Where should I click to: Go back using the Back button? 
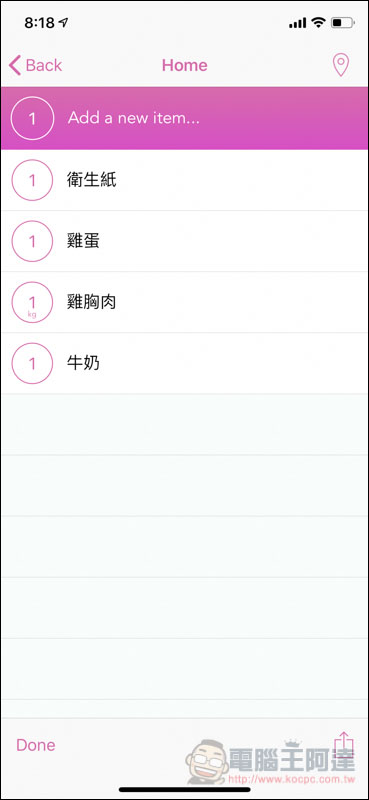pos(35,65)
